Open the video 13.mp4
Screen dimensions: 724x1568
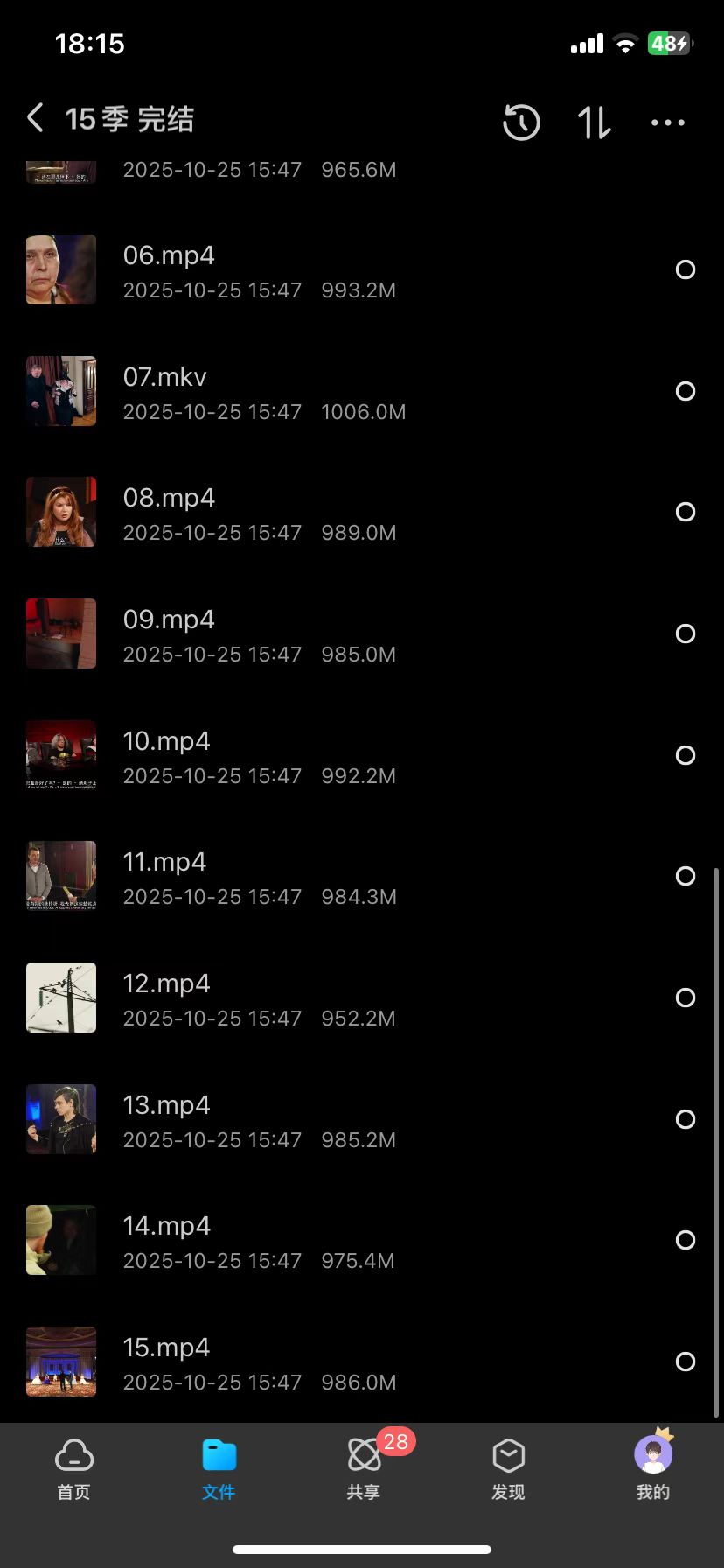click(166, 1105)
